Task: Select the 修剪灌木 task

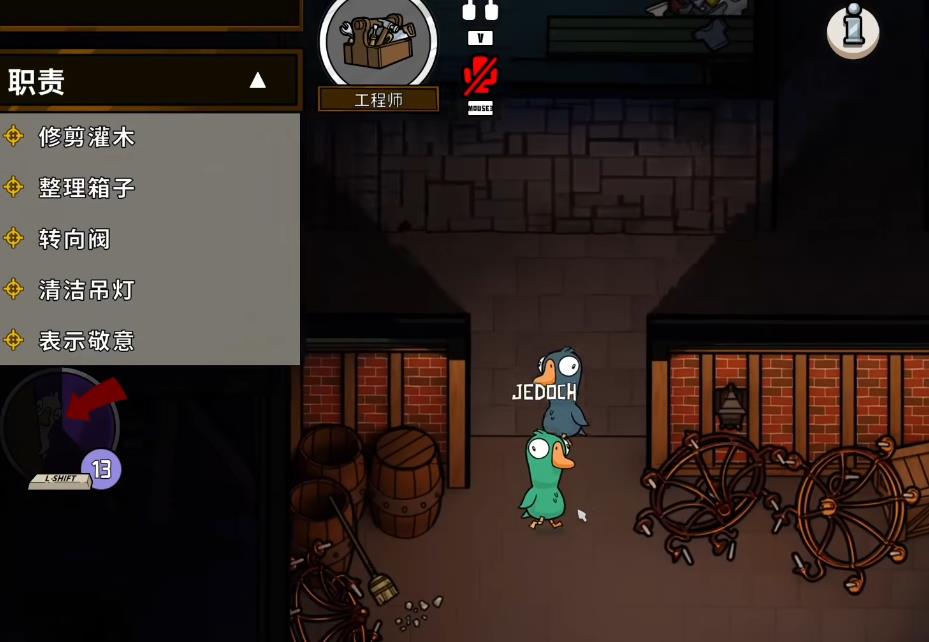Action: click(86, 137)
